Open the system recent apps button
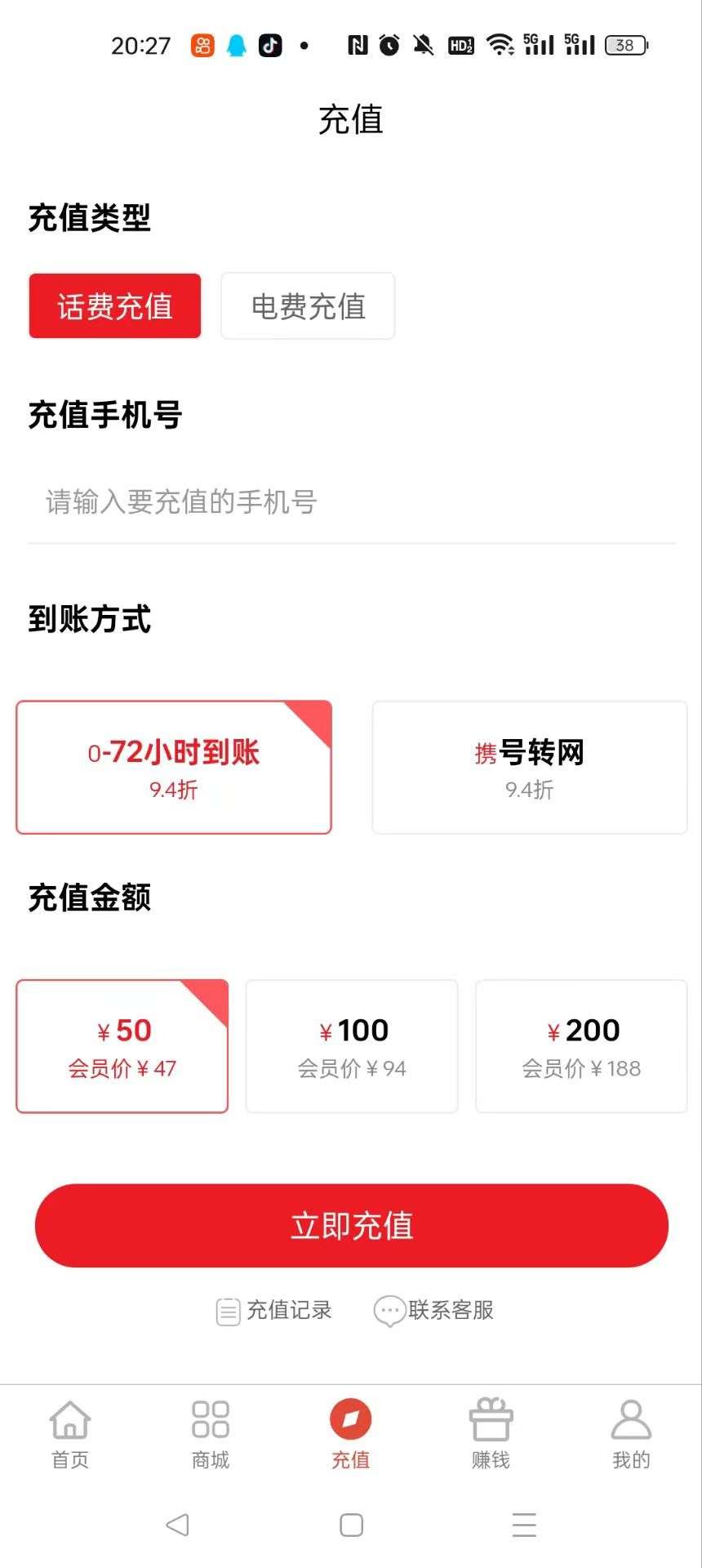702x1568 pixels. (x=524, y=1525)
